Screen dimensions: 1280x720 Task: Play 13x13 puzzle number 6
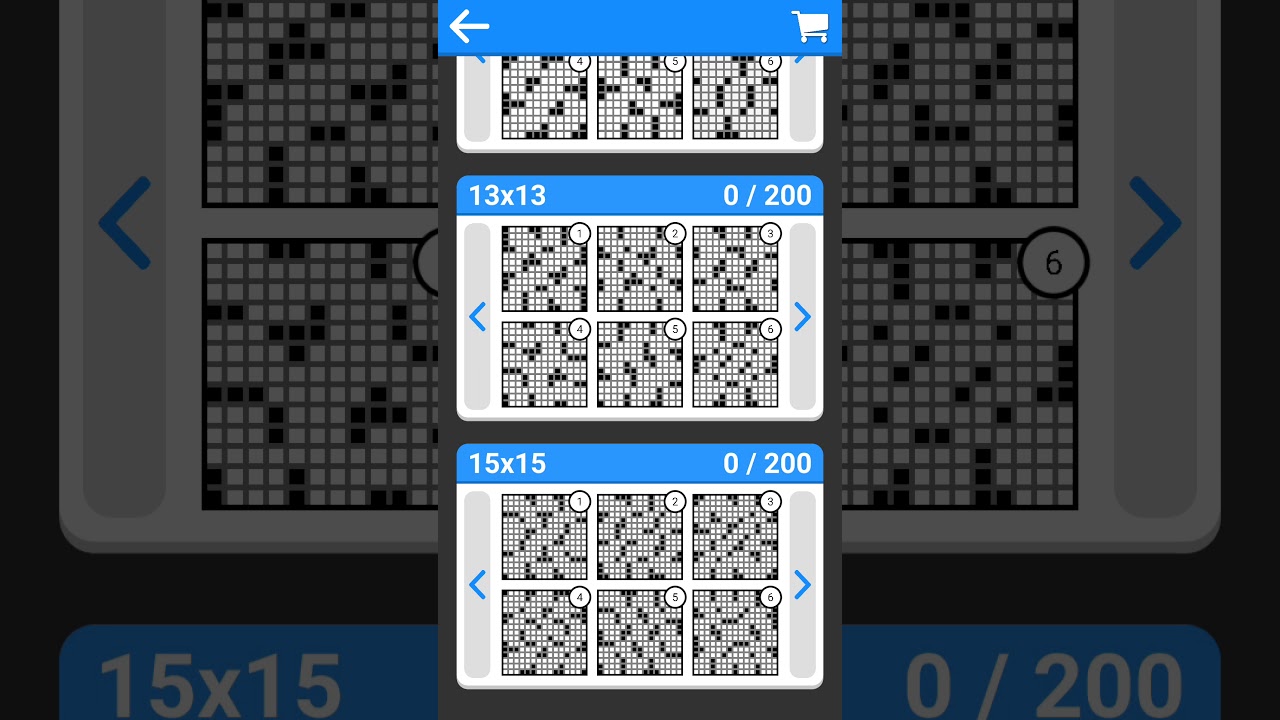735,364
